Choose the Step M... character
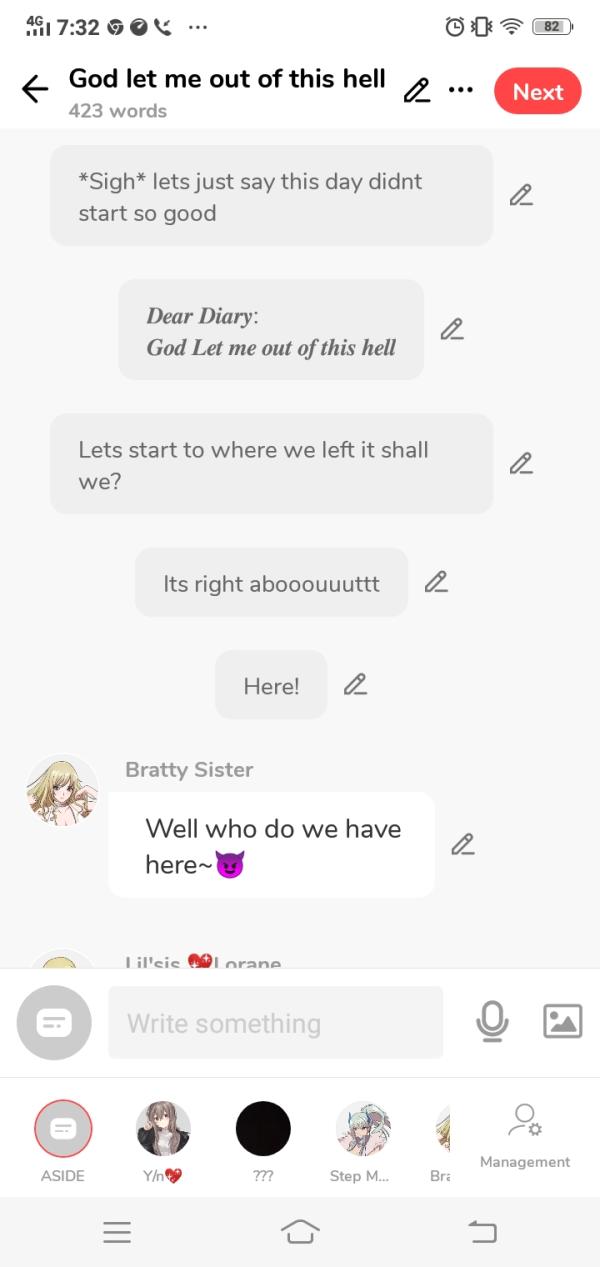 pyautogui.click(x=362, y=1129)
